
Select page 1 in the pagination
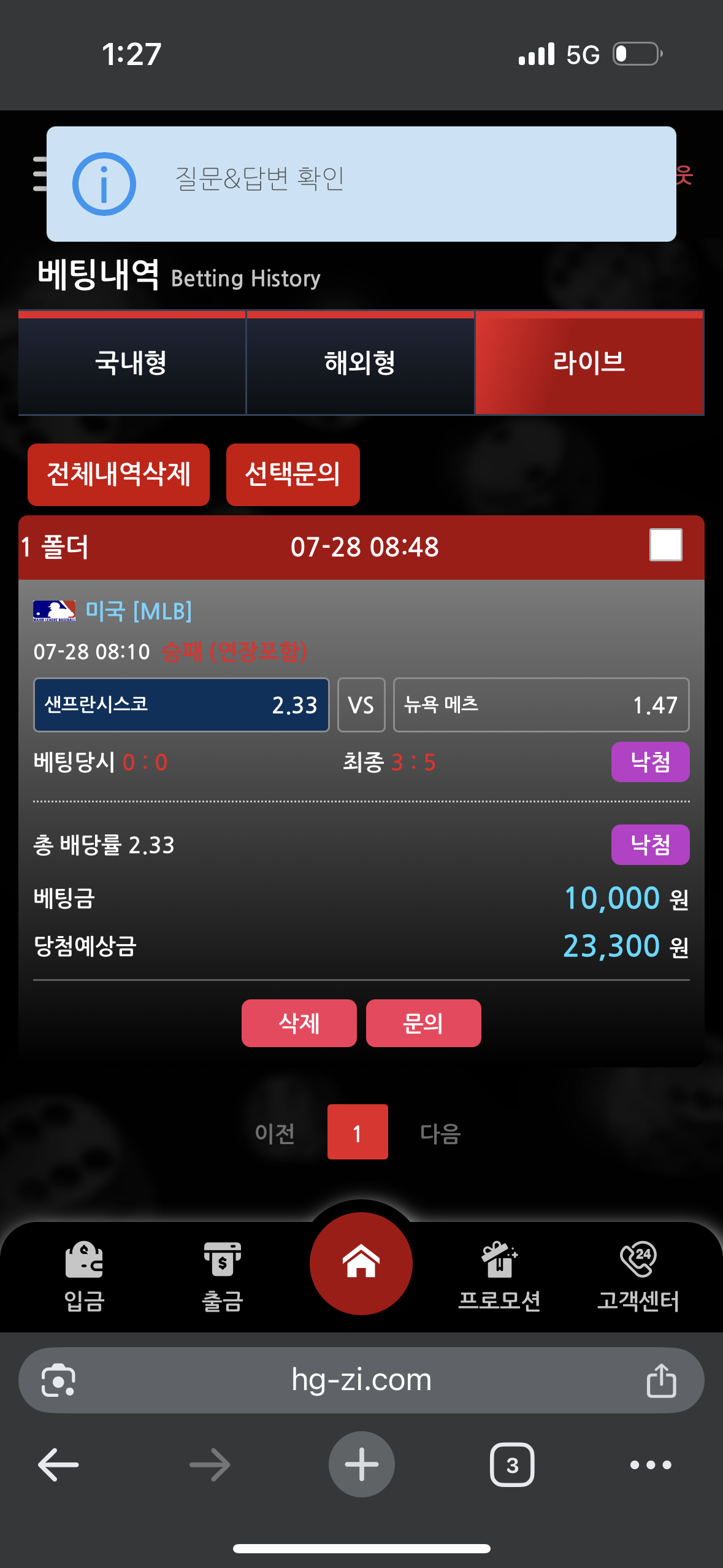point(358,1132)
